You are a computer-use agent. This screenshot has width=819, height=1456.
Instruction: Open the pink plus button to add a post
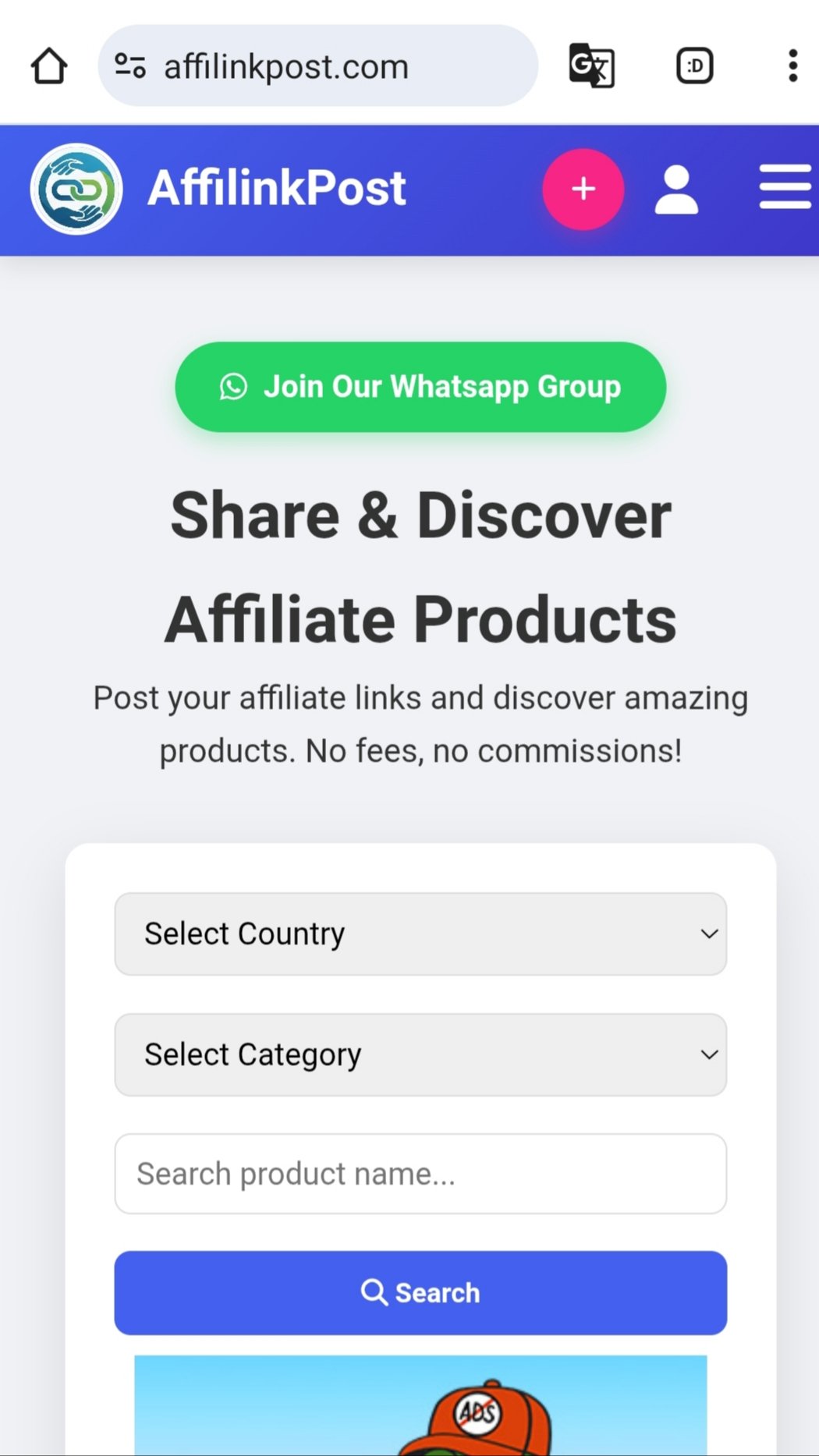point(583,190)
